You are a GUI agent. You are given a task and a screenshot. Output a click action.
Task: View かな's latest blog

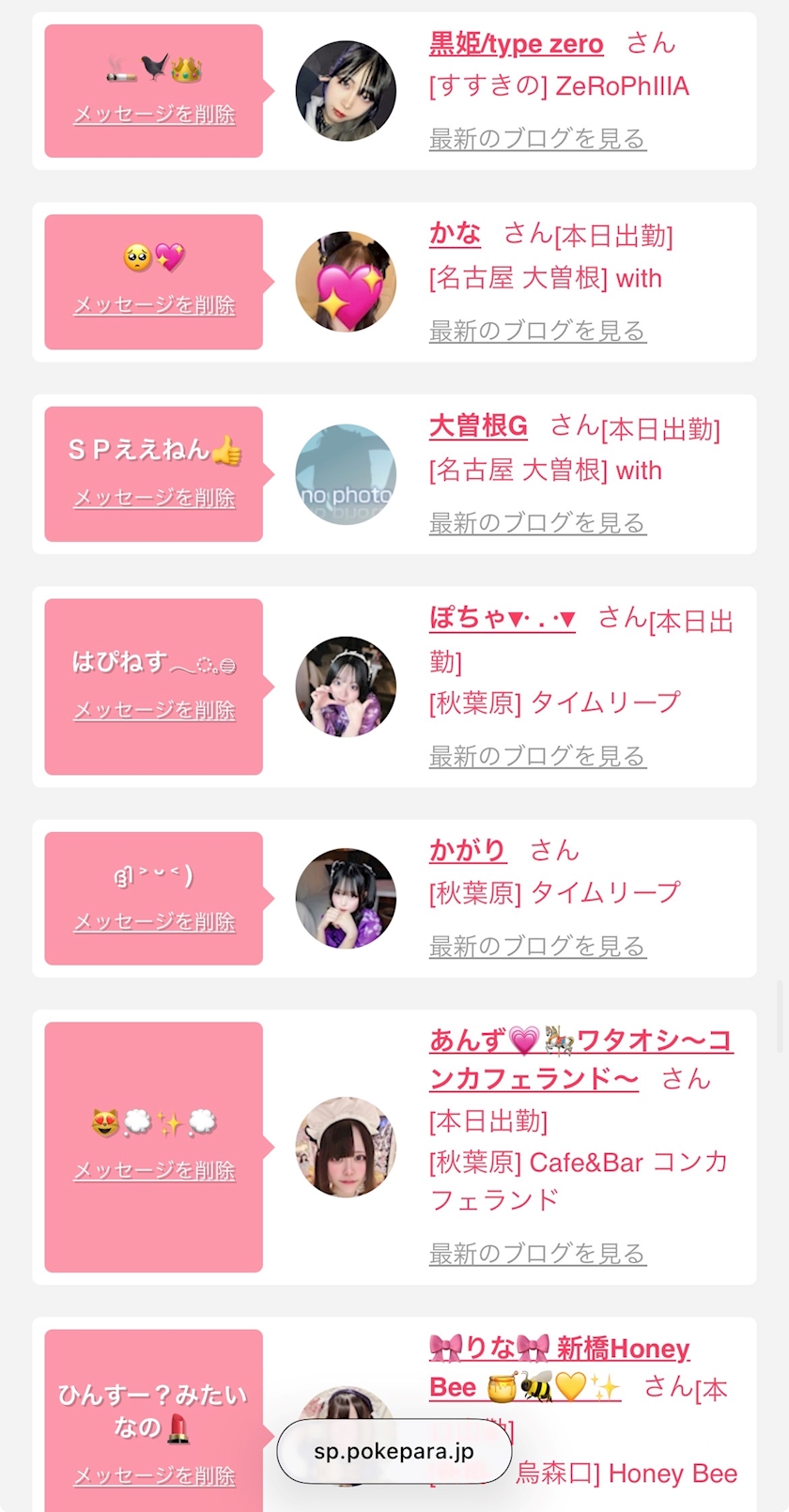coord(536,331)
